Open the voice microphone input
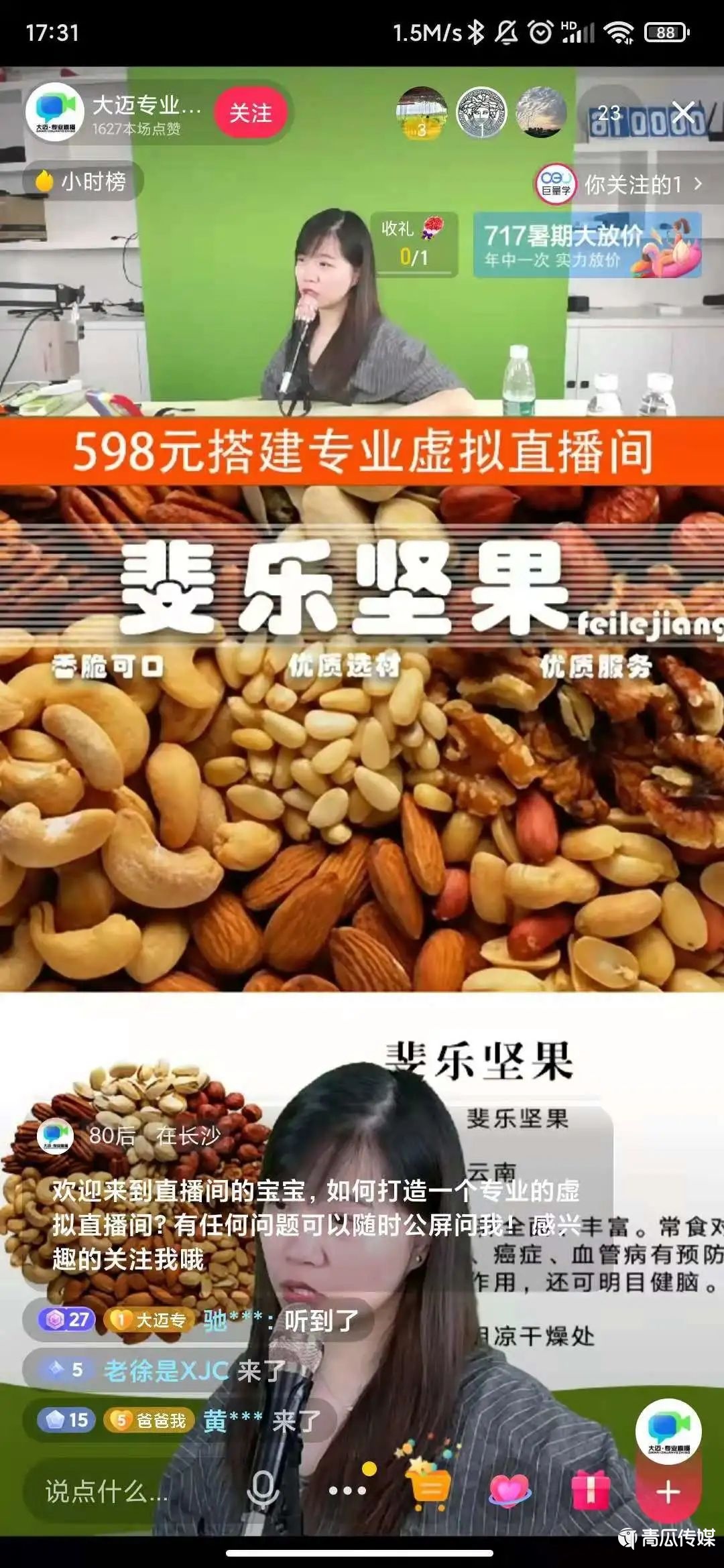 (x=263, y=1490)
